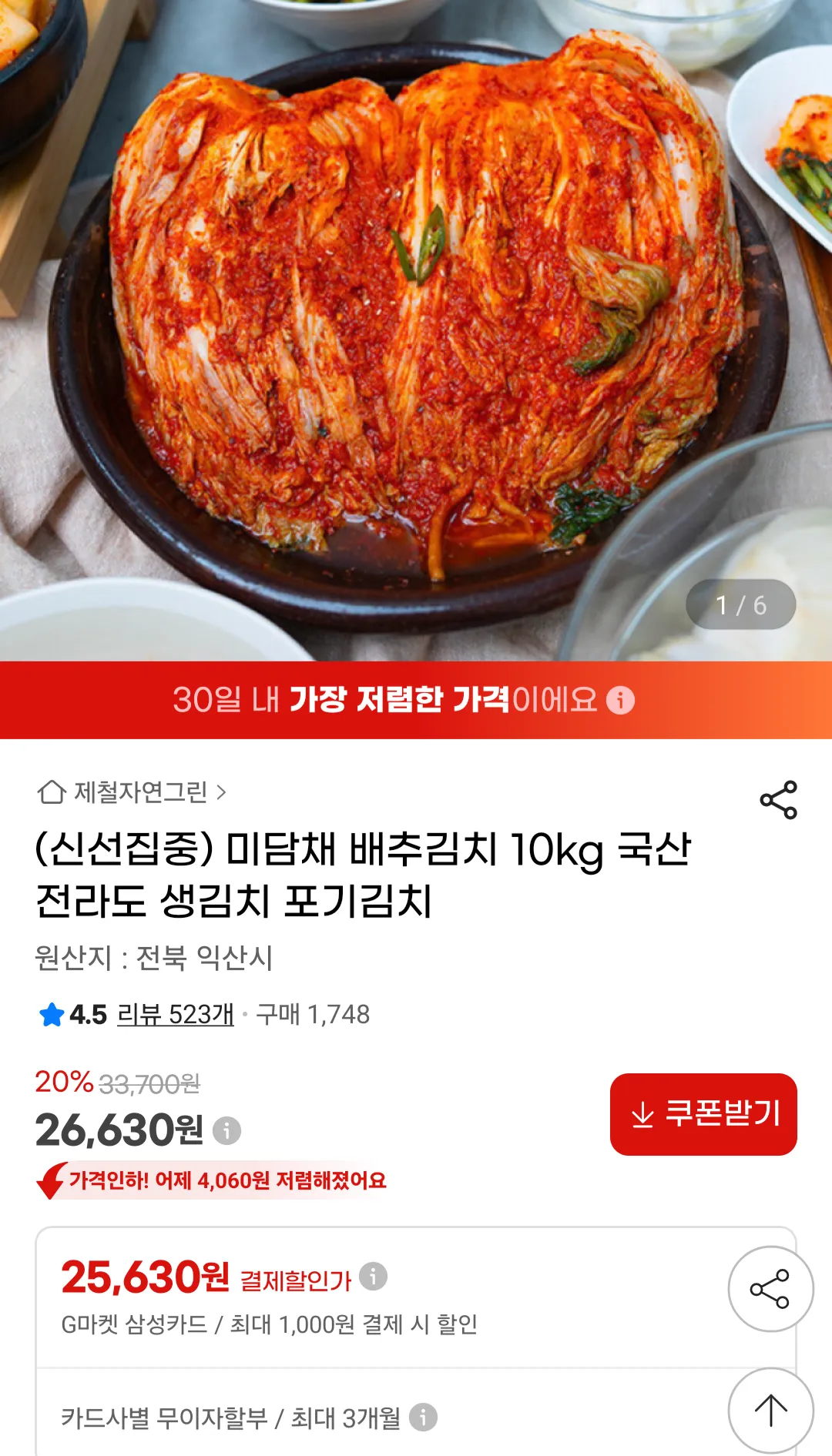832x1456 pixels.
Task: Show info about 카드사별 무이자할부
Action: point(423,1417)
